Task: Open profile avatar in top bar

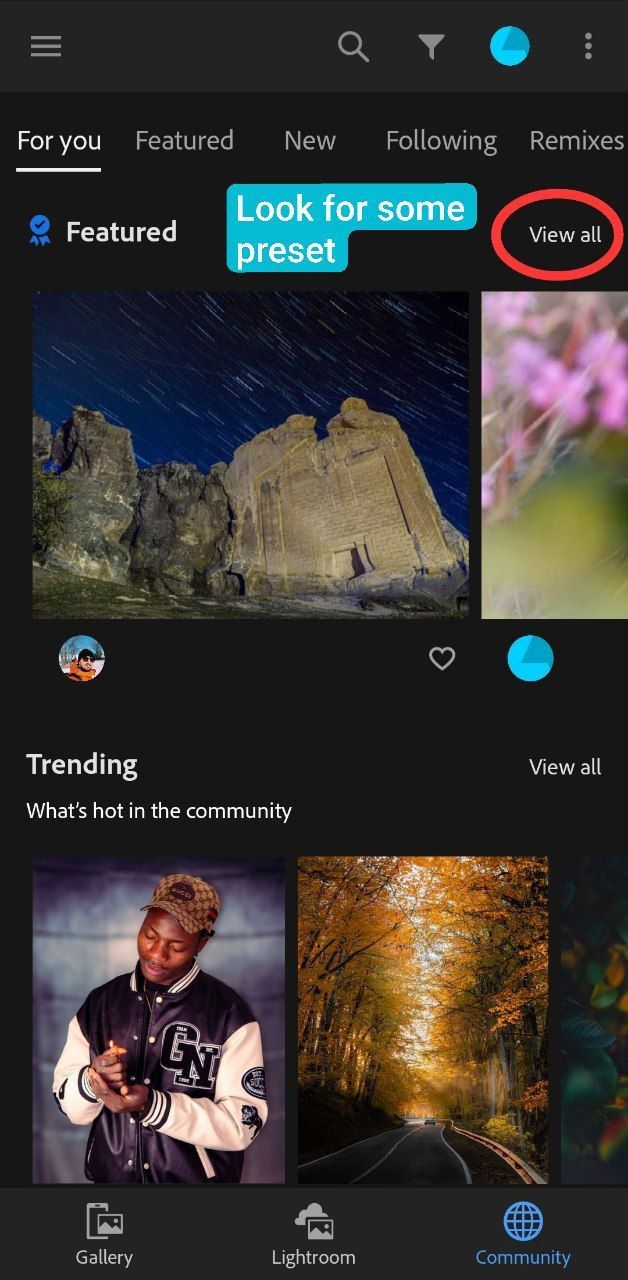Action: point(509,47)
